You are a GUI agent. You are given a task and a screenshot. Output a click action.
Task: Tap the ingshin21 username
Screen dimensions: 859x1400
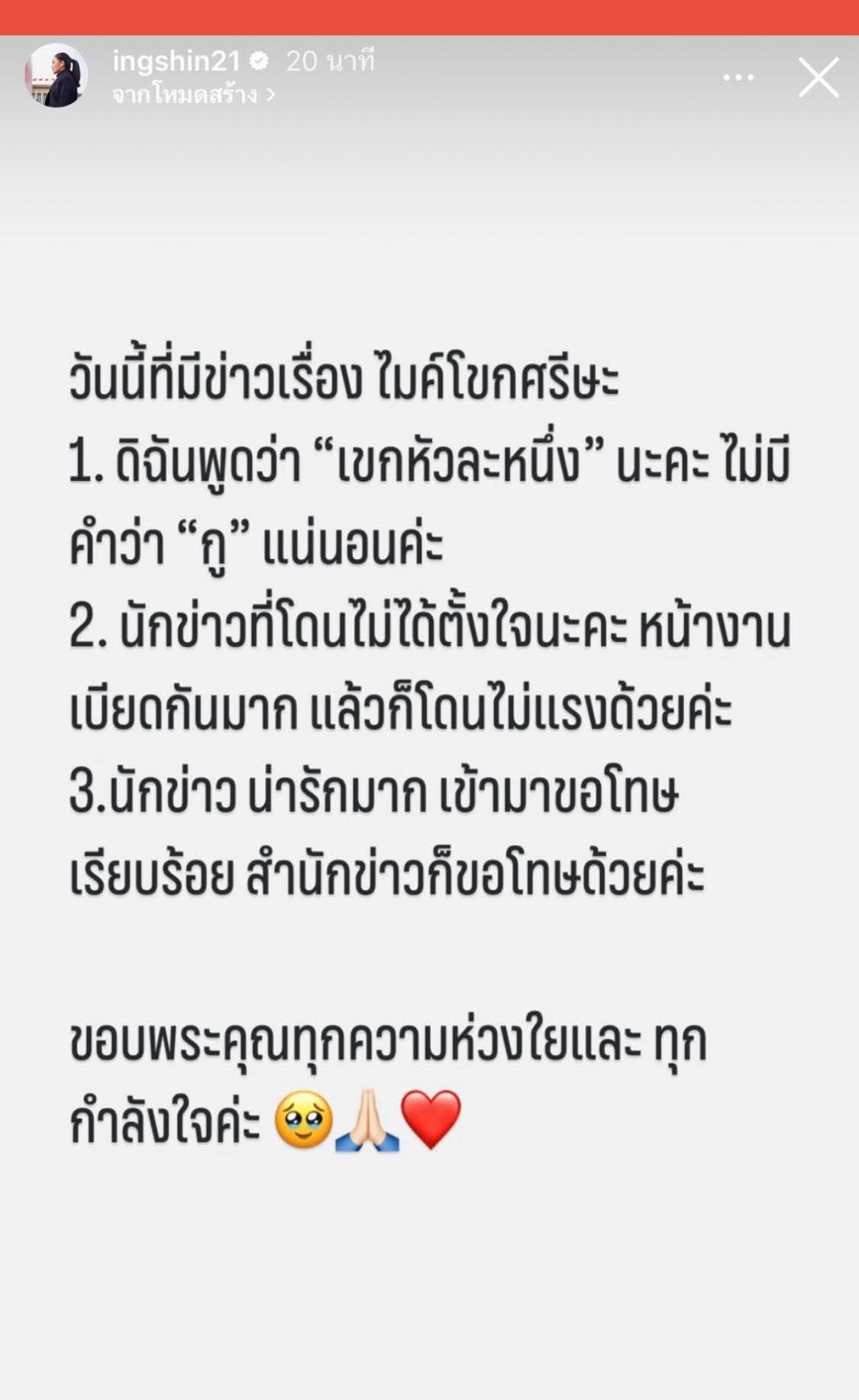point(176,61)
